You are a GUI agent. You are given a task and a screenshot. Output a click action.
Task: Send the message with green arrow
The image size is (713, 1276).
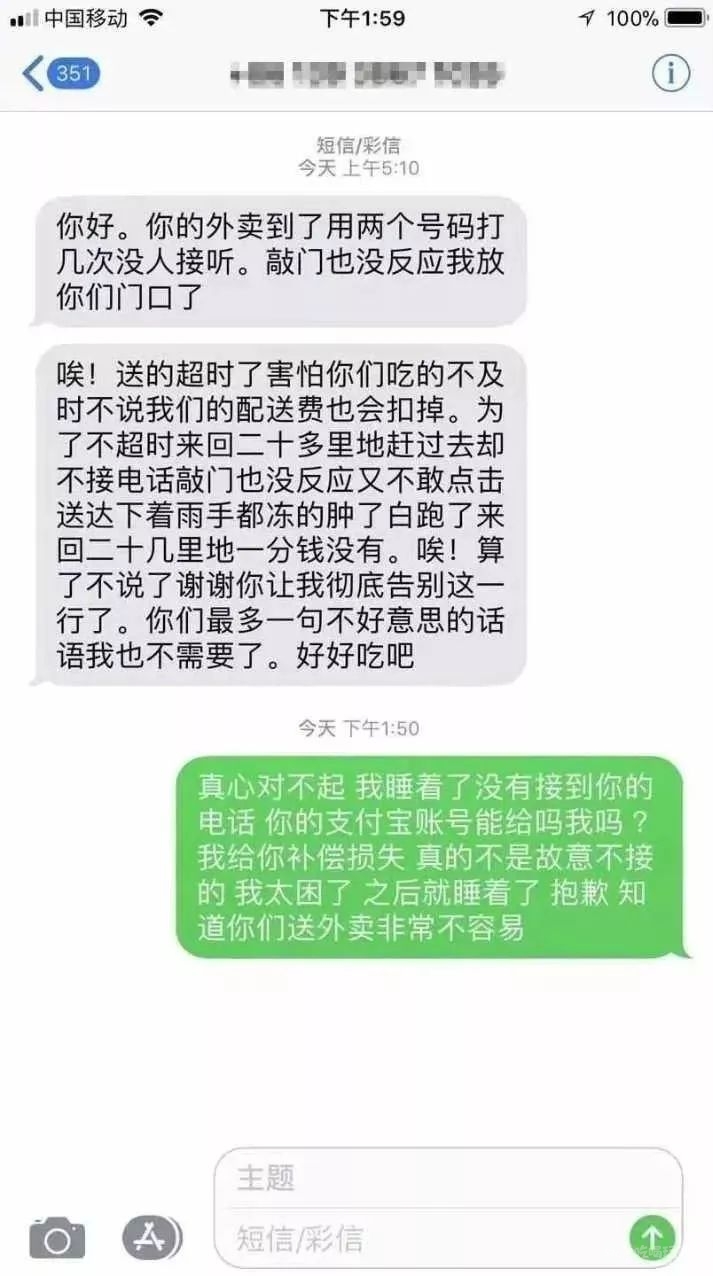[x=651, y=1237]
